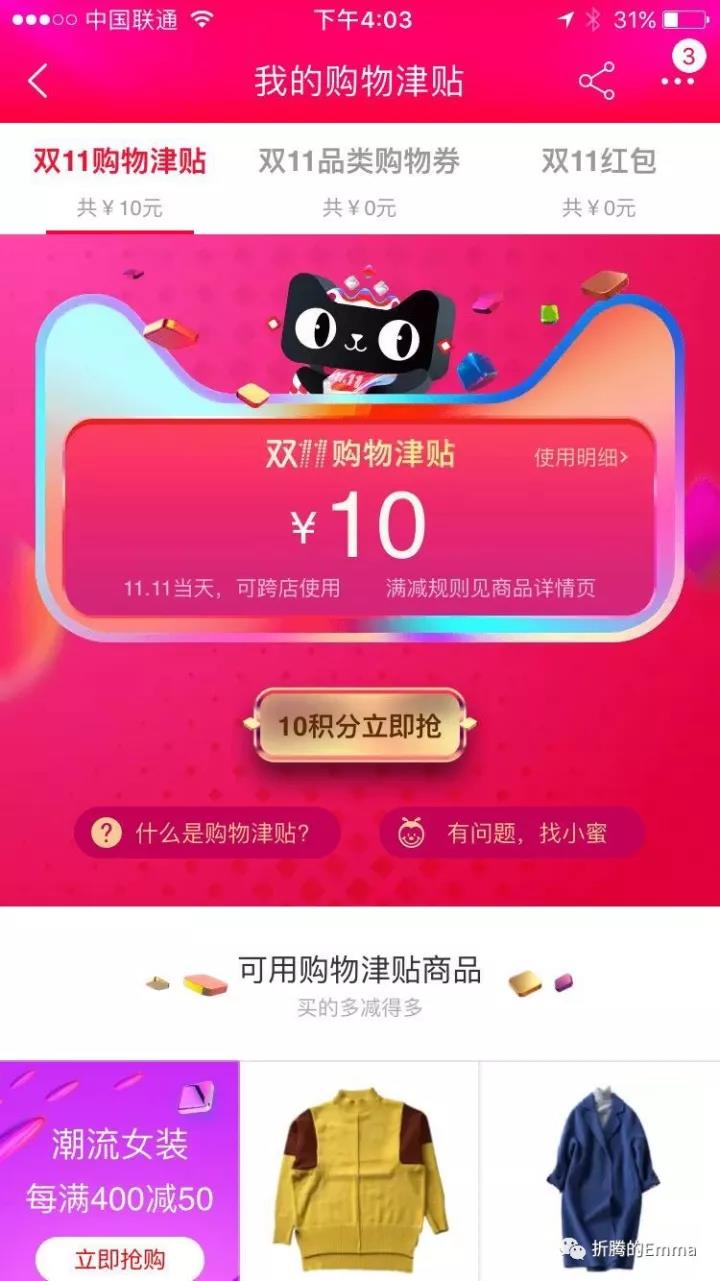Viewport: 720px width, 1281px height.
Task: Tap the 10积分立即抢 button
Action: tap(359, 725)
